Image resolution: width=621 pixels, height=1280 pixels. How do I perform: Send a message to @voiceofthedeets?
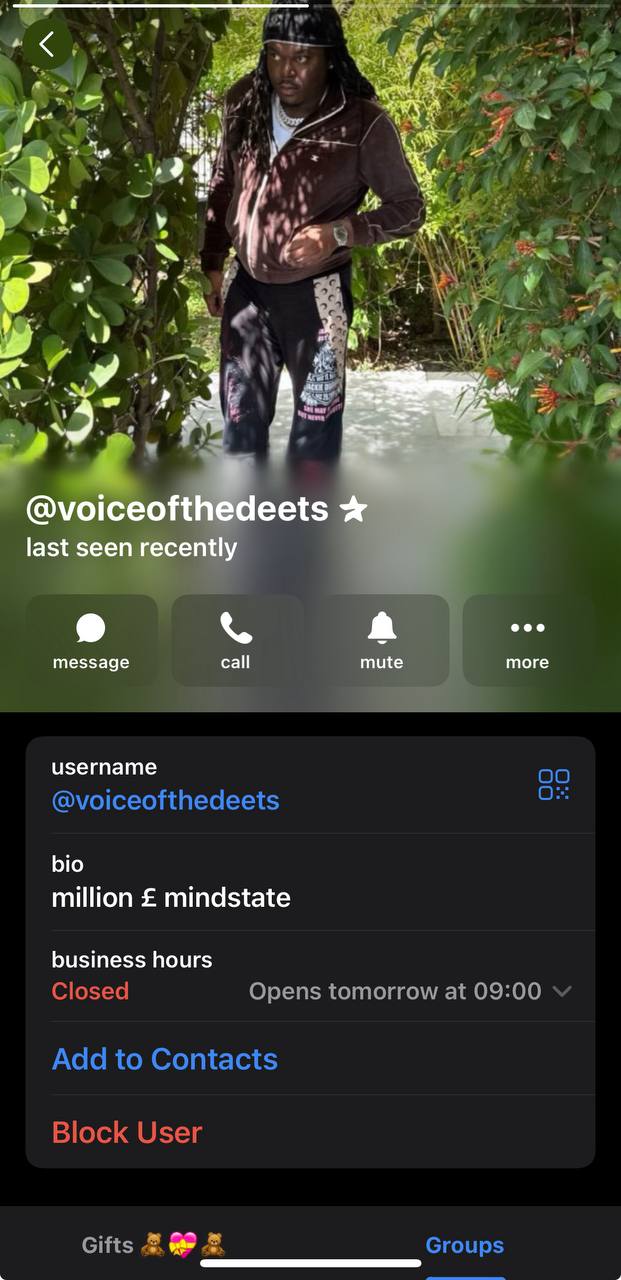point(91,640)
